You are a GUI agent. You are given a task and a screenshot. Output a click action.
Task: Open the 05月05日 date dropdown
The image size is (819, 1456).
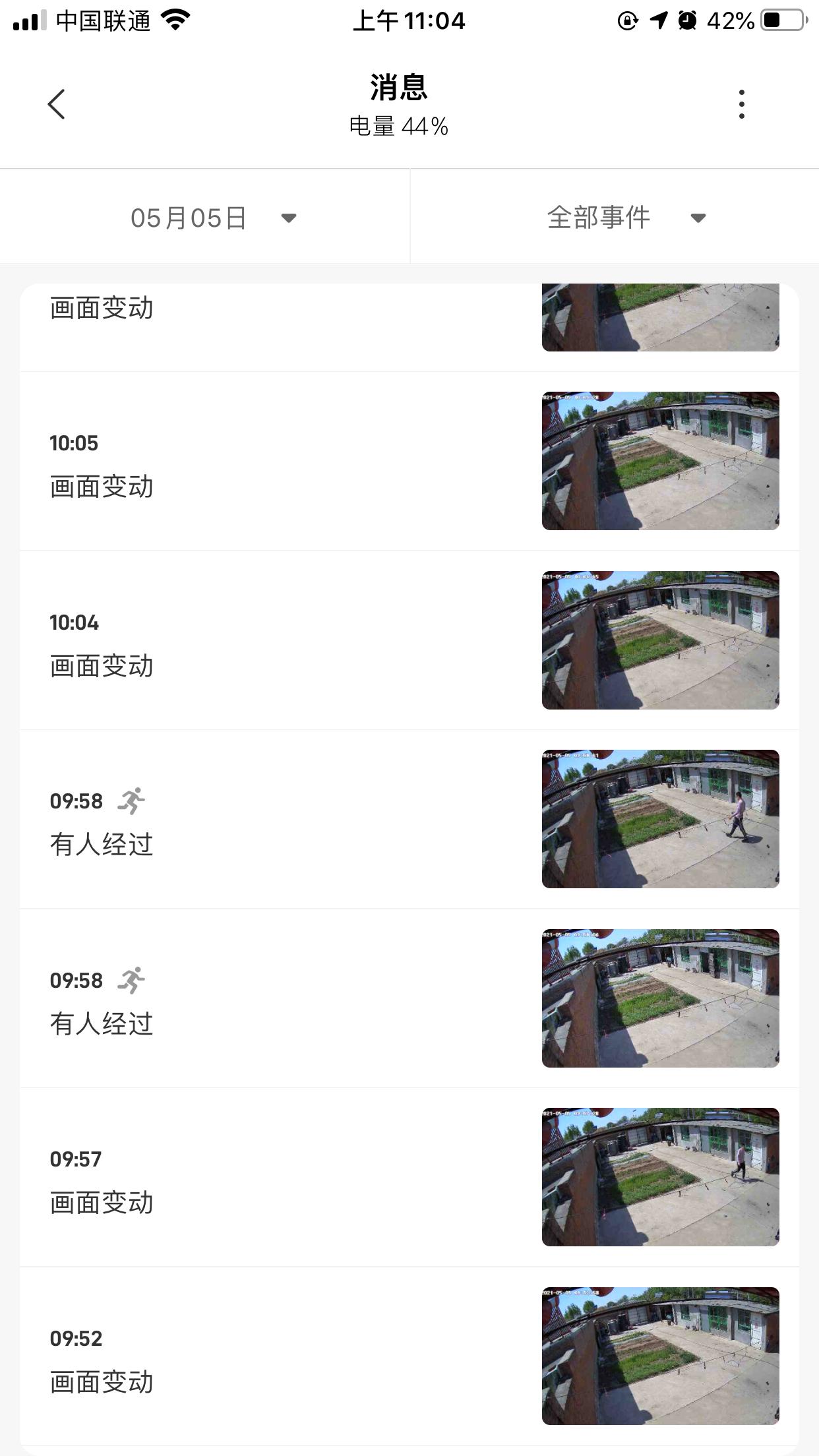point(187,216)
